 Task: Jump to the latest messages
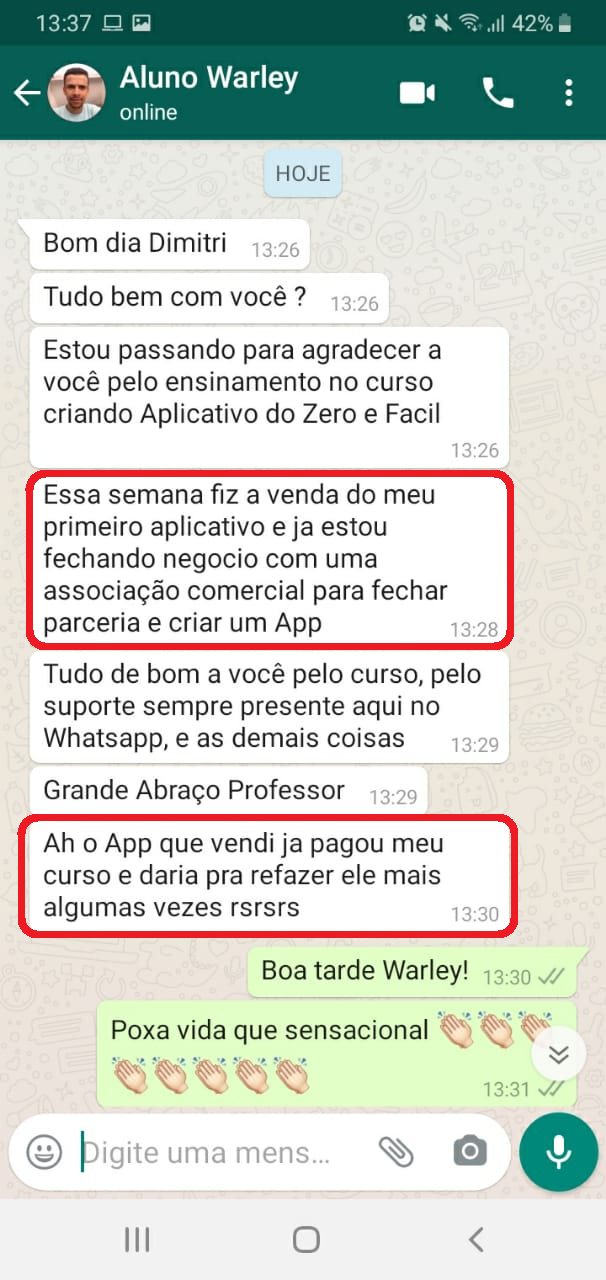(558, 1053)
